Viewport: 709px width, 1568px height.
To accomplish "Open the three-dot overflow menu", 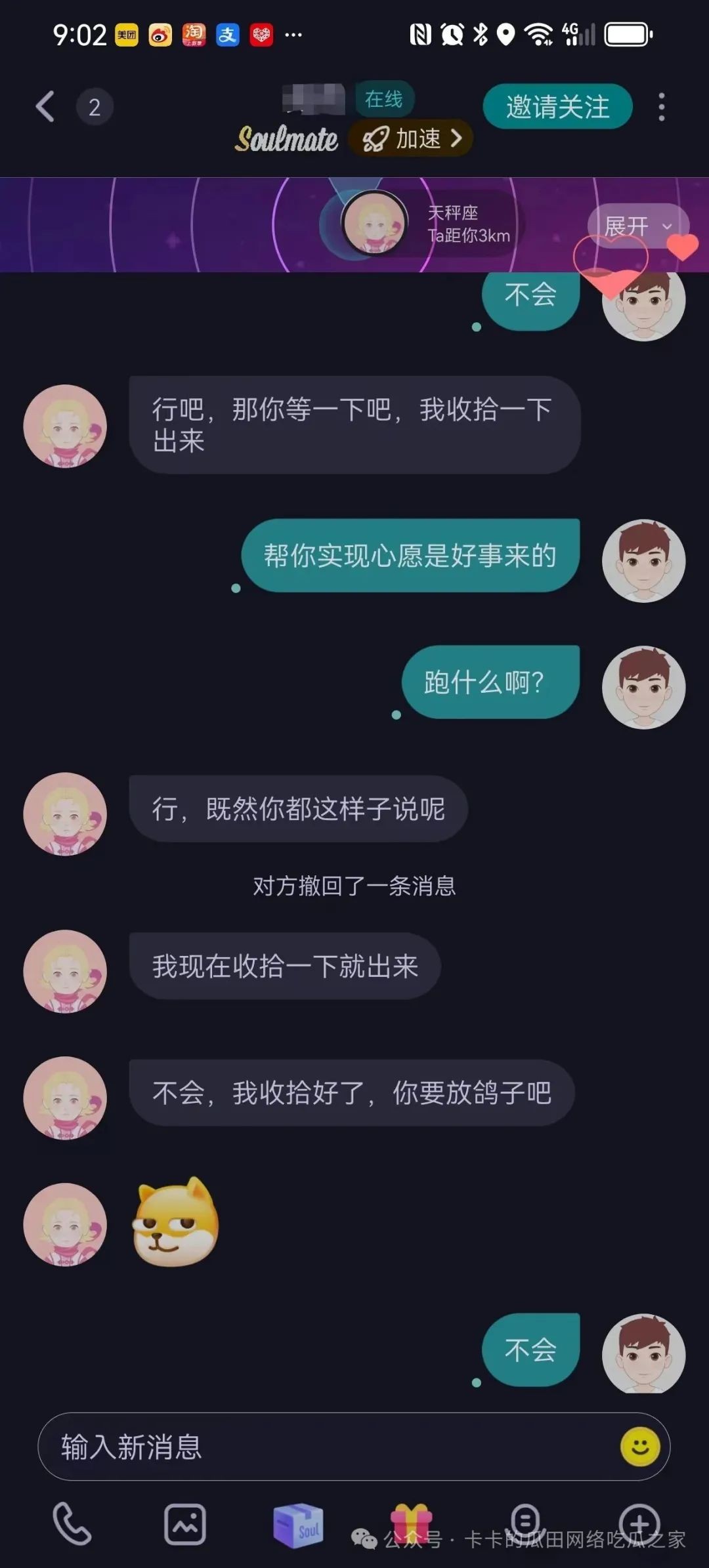I will pyautogui.click(x=661, y=107).
